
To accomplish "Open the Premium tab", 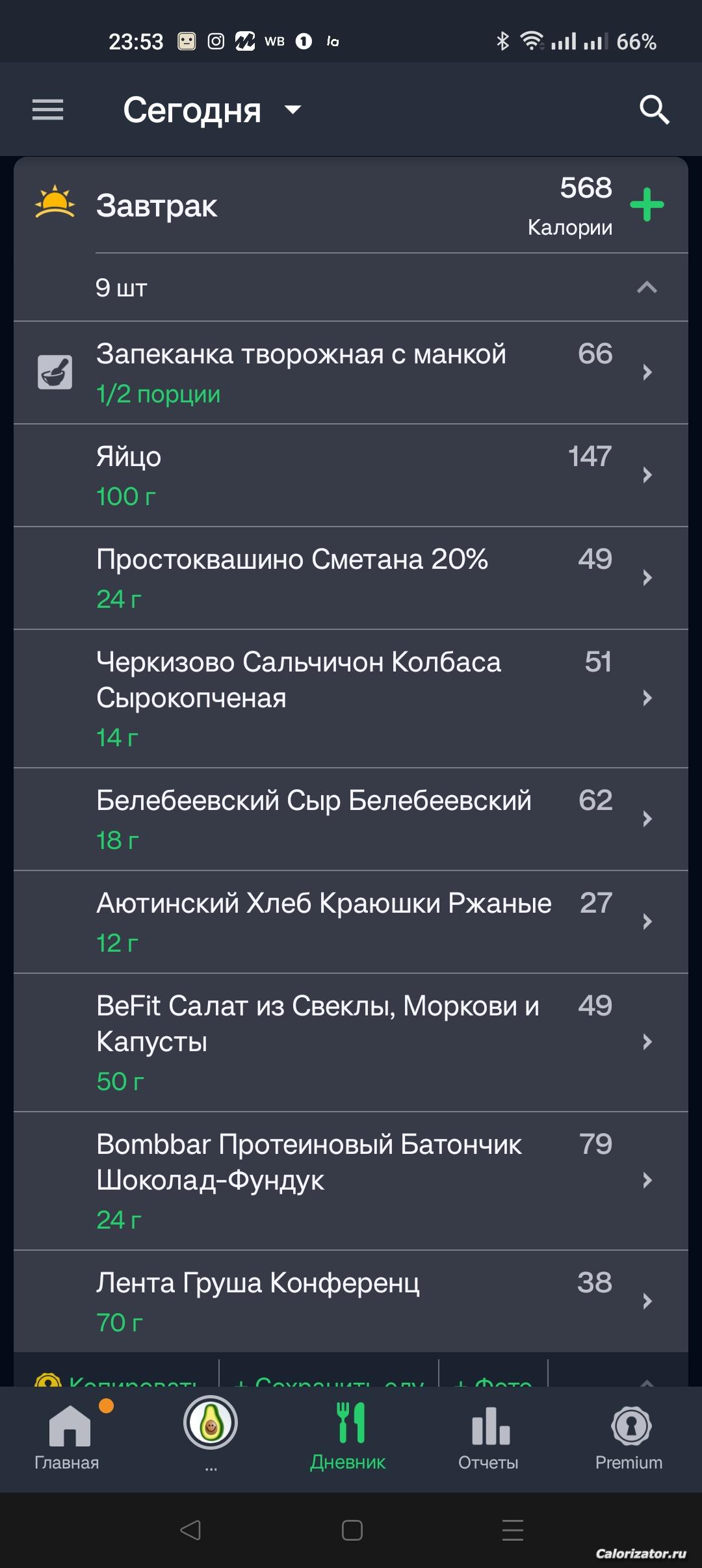I will click(x=629, y=1437).
